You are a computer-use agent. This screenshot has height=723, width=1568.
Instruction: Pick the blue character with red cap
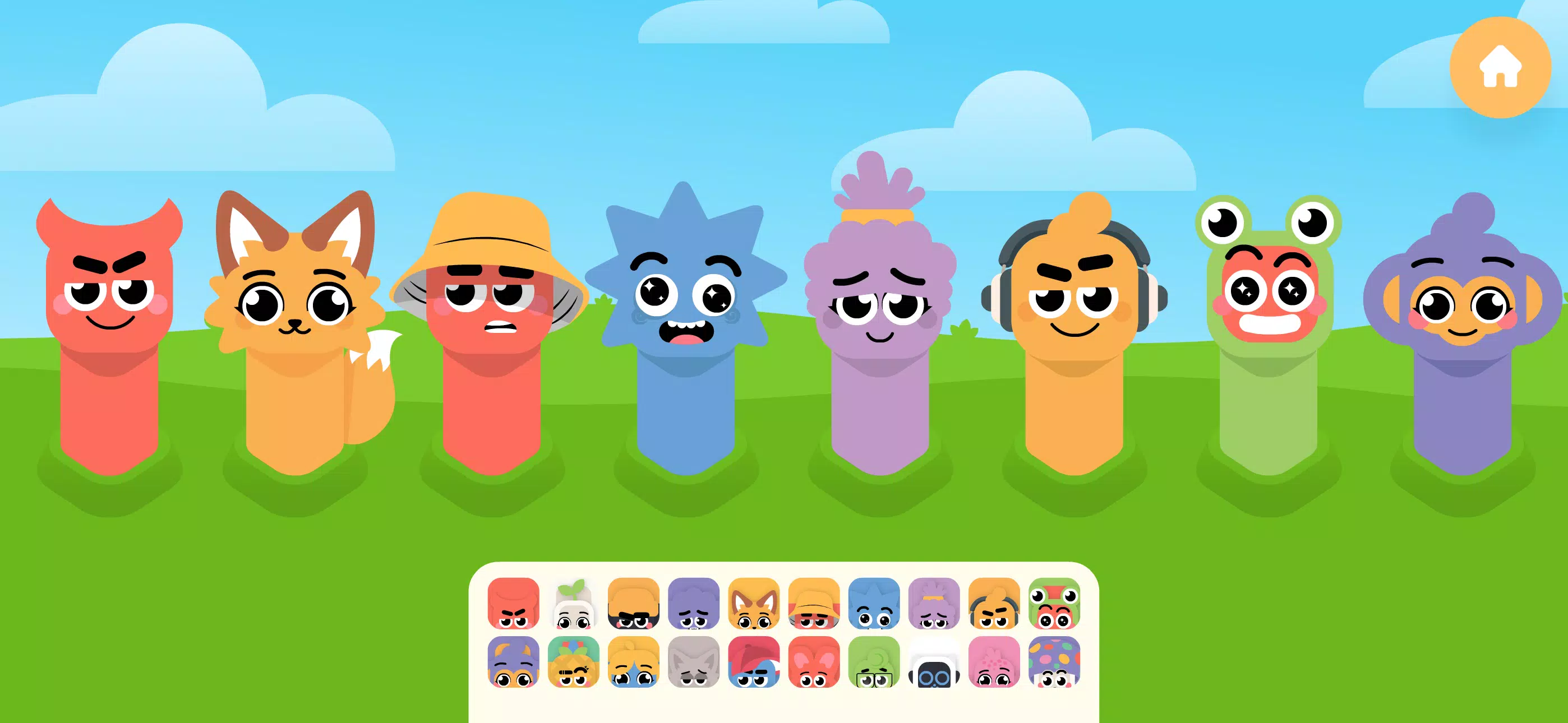(x=754, y=662)
